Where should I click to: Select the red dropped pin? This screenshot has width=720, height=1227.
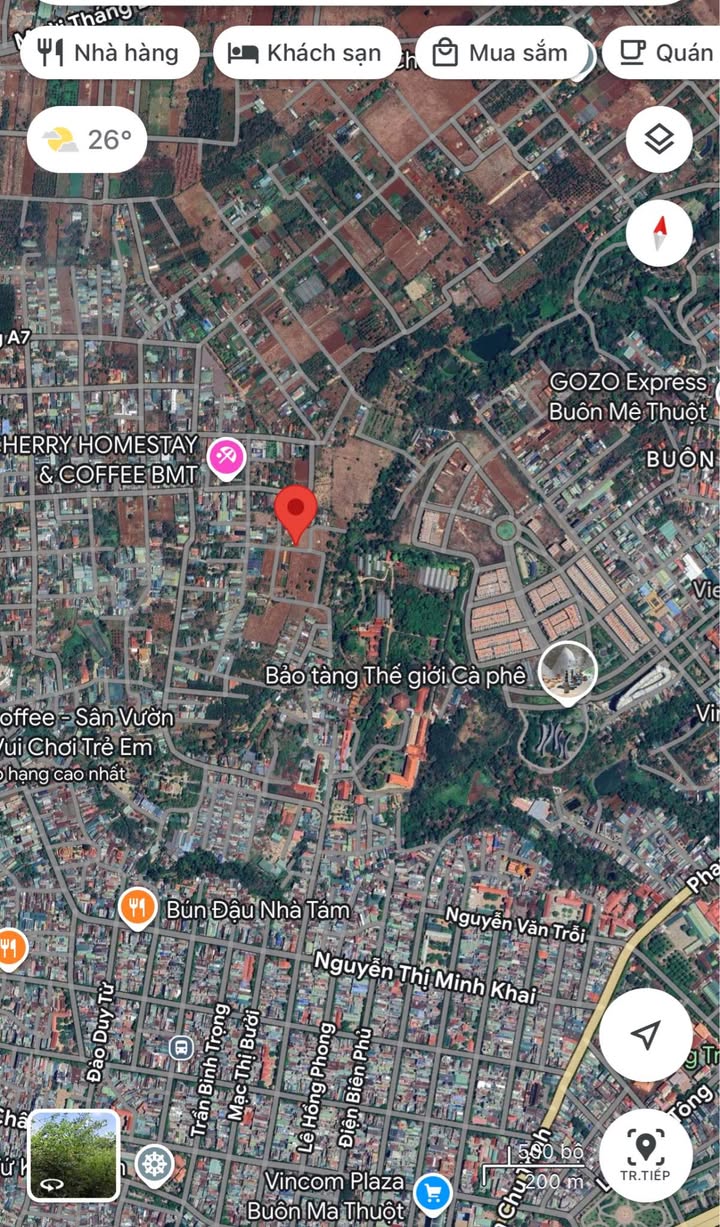click(x=296, y=511)
